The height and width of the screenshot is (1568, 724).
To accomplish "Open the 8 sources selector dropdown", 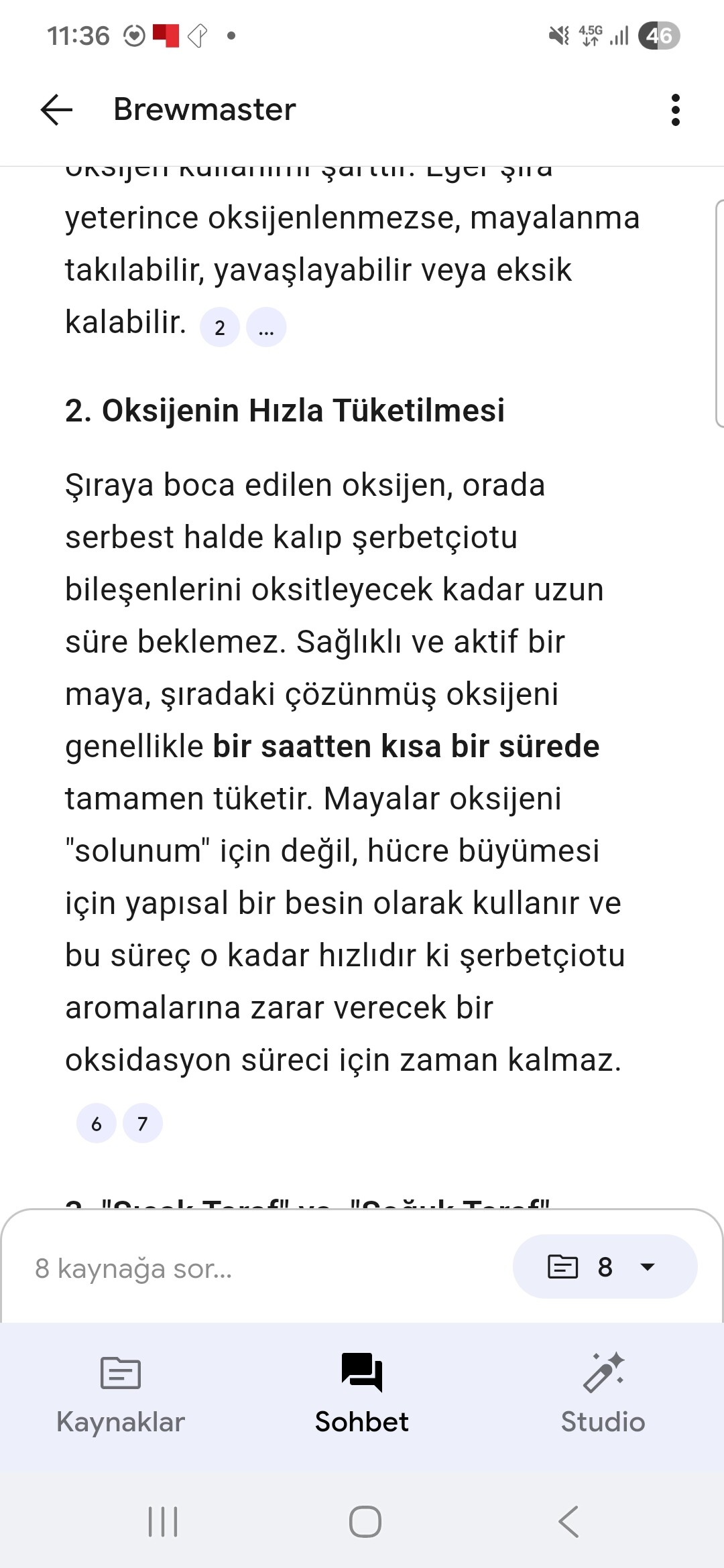I will pos(605,1266).
